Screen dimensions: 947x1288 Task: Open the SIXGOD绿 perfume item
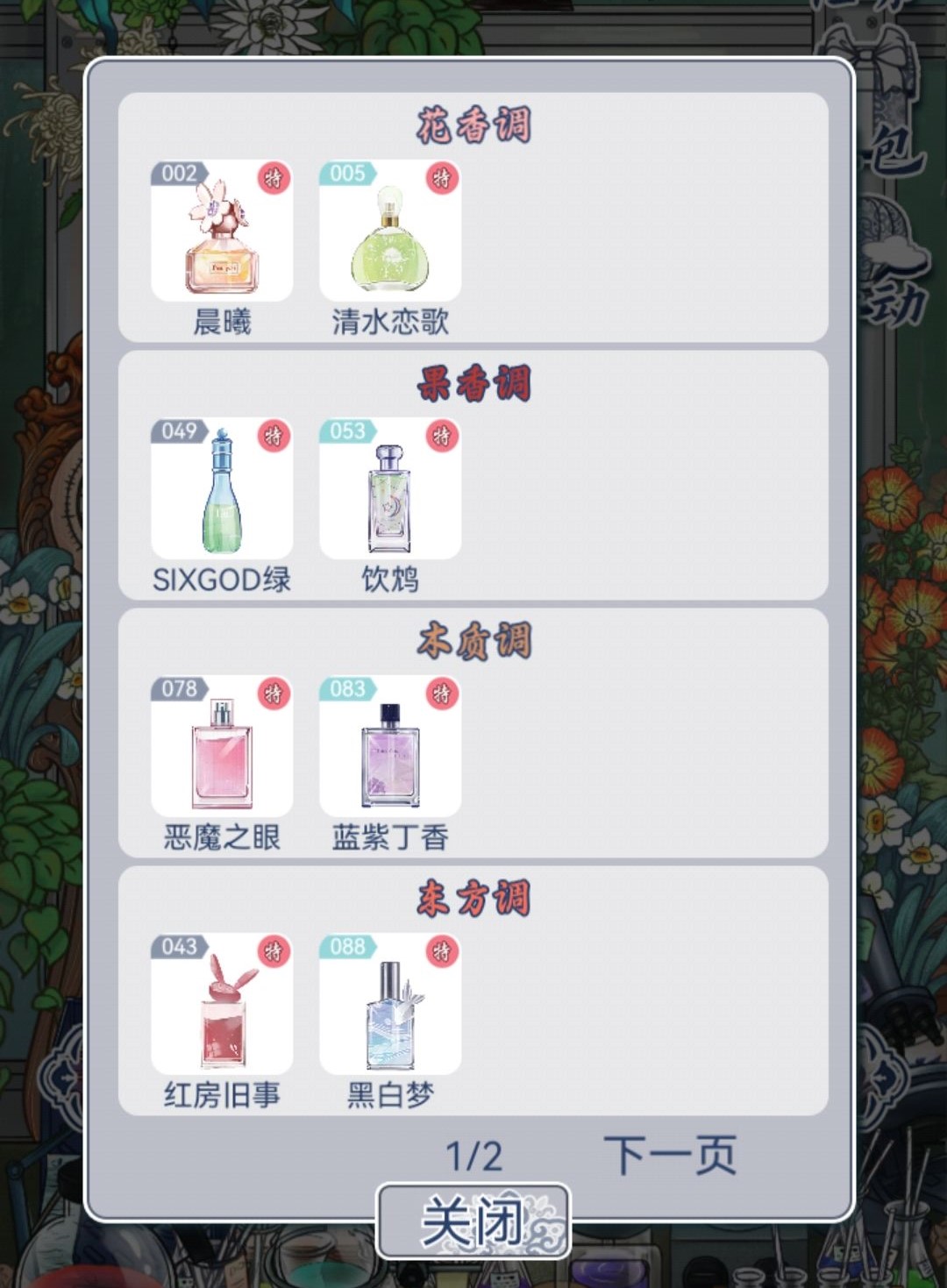click(222, 490)
